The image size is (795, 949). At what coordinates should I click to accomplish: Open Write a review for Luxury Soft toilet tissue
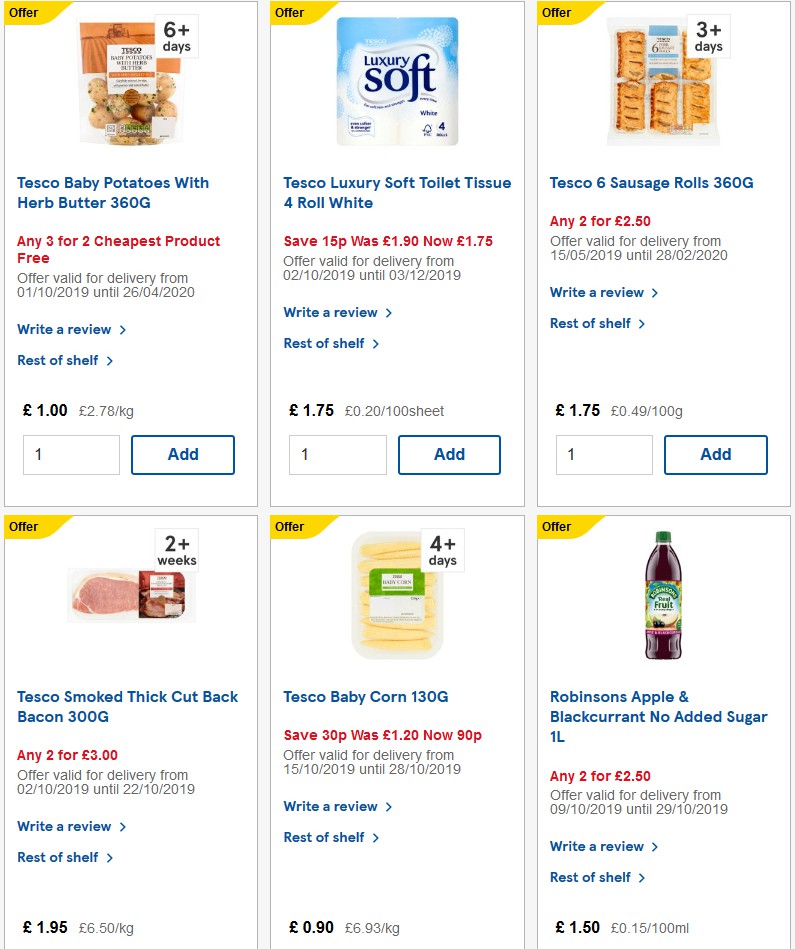[332, 313]
